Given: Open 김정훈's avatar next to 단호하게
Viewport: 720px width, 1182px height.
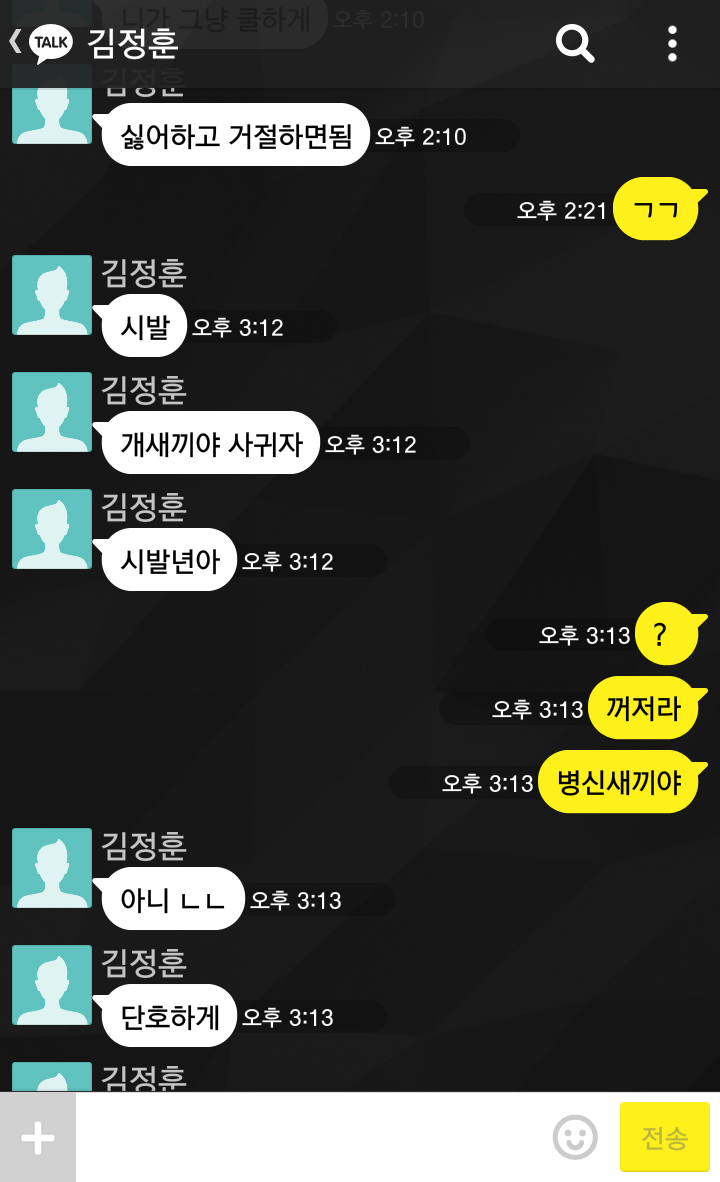Looking at the screenshot, I should coord(52,984).
